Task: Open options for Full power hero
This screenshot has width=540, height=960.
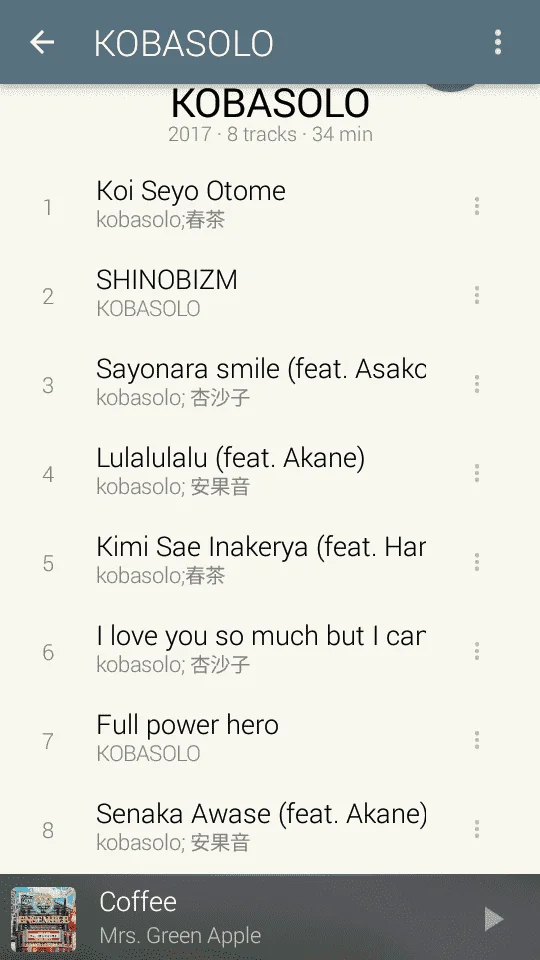Action: (476, 740)
